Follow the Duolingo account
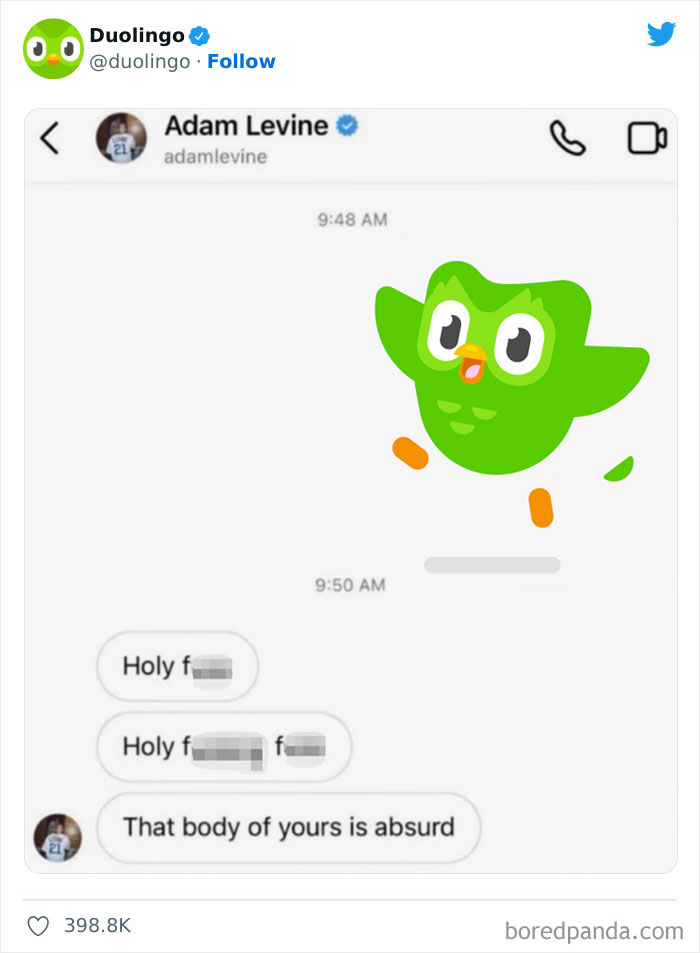The height and width of the screenshot is (953, 700). pyautogui.click(x=241, y=61)
